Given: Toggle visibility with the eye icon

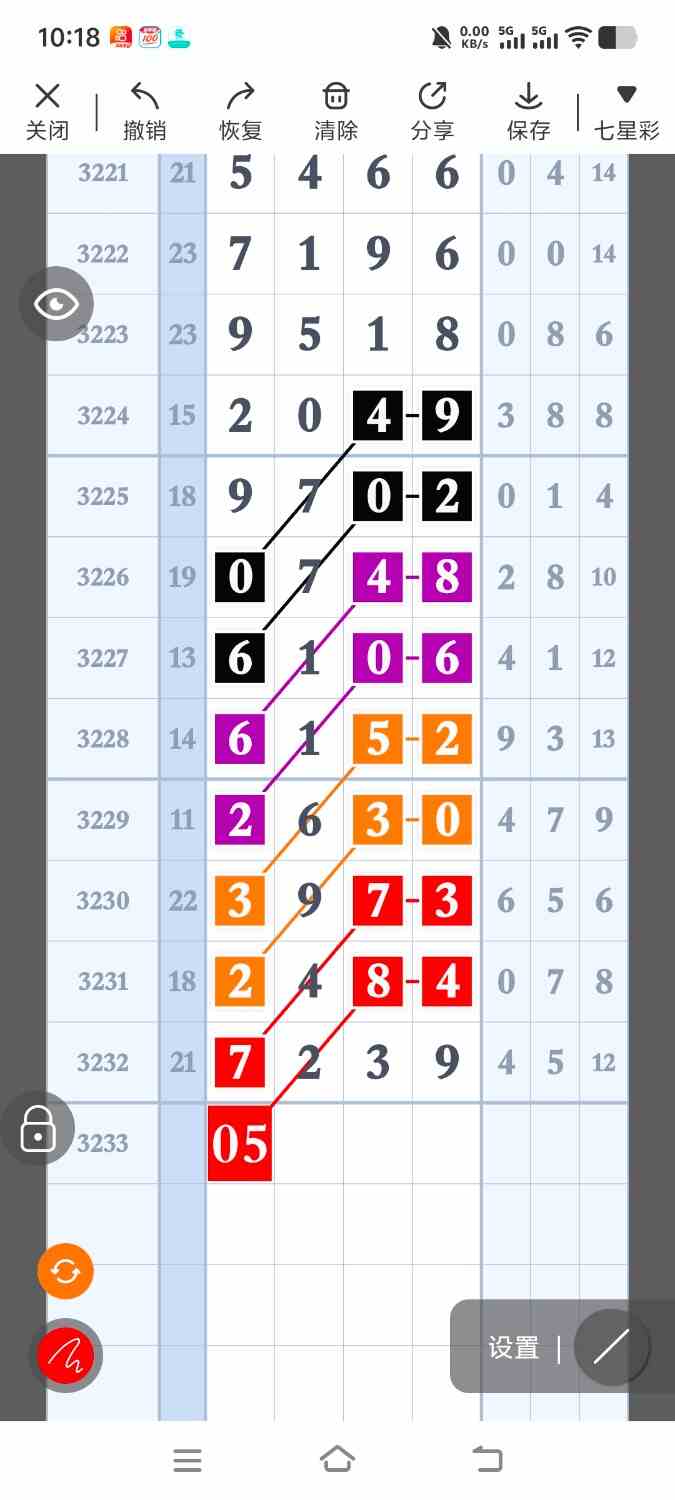Looking at the screenshot, I should coord(56,304).
